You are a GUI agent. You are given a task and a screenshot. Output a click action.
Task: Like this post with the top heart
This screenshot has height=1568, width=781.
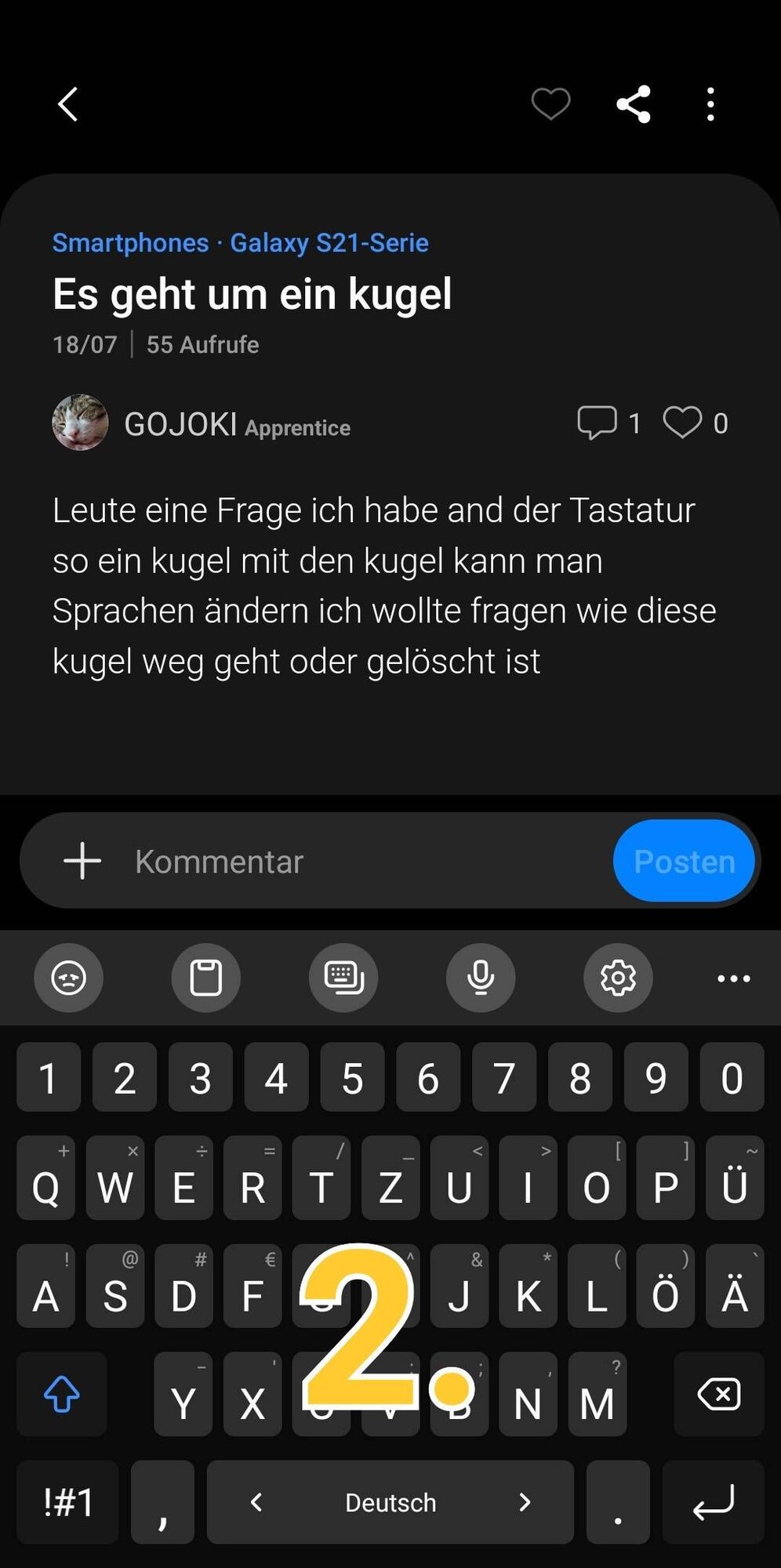tap(550, 104)
